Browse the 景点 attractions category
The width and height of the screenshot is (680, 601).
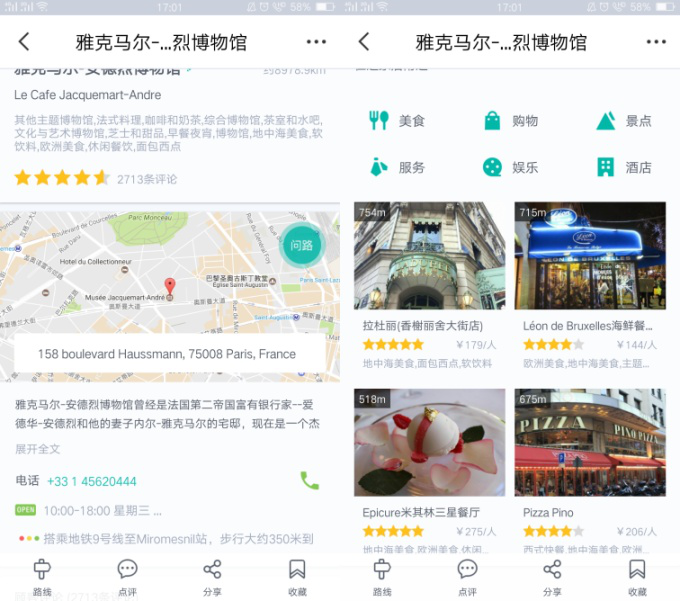tap(624, 121)
